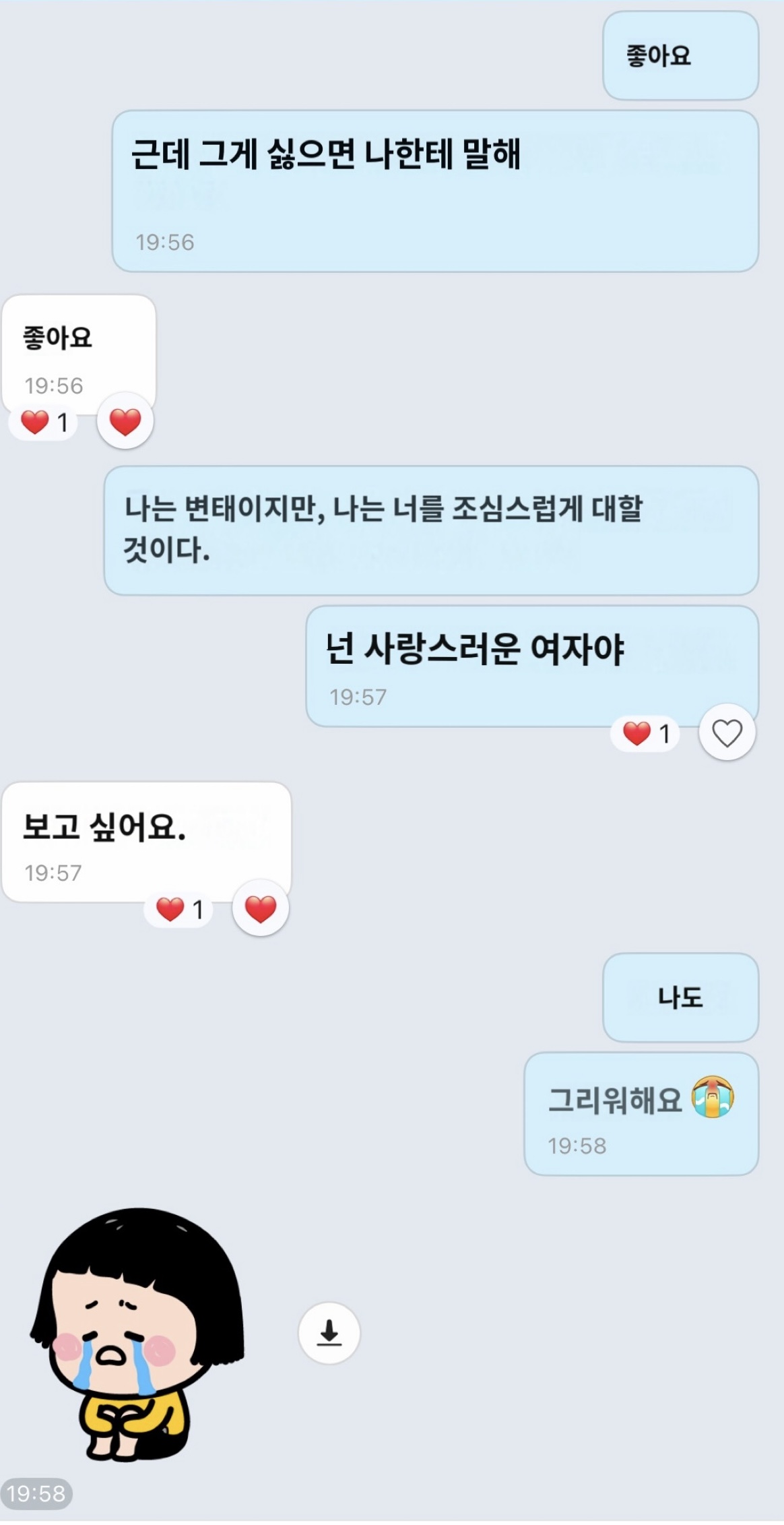Download the crying girl emoticon

pos(329,1333)
